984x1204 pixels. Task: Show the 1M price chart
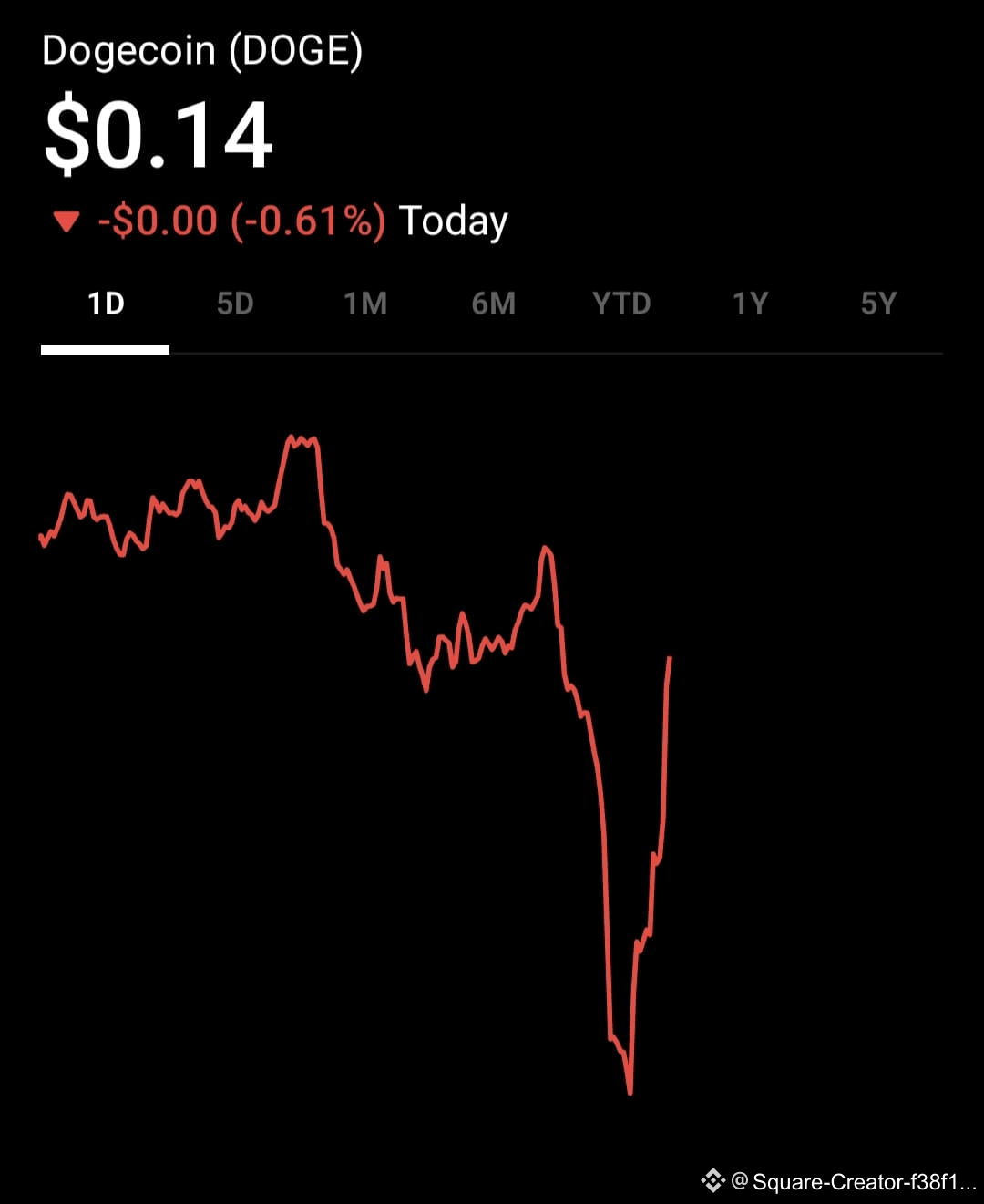click(365, 304)
